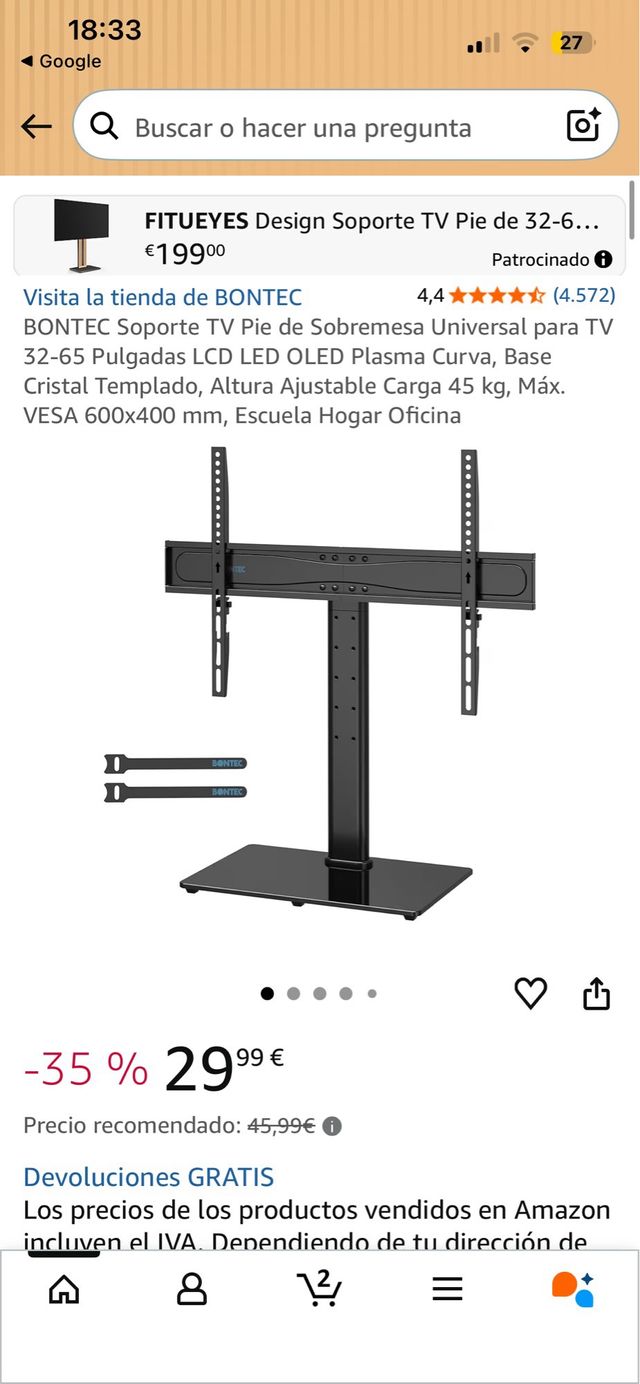Open the Rufus AI assistant tab
This screenshot has height=1384, width=640.
point(573,1289)
